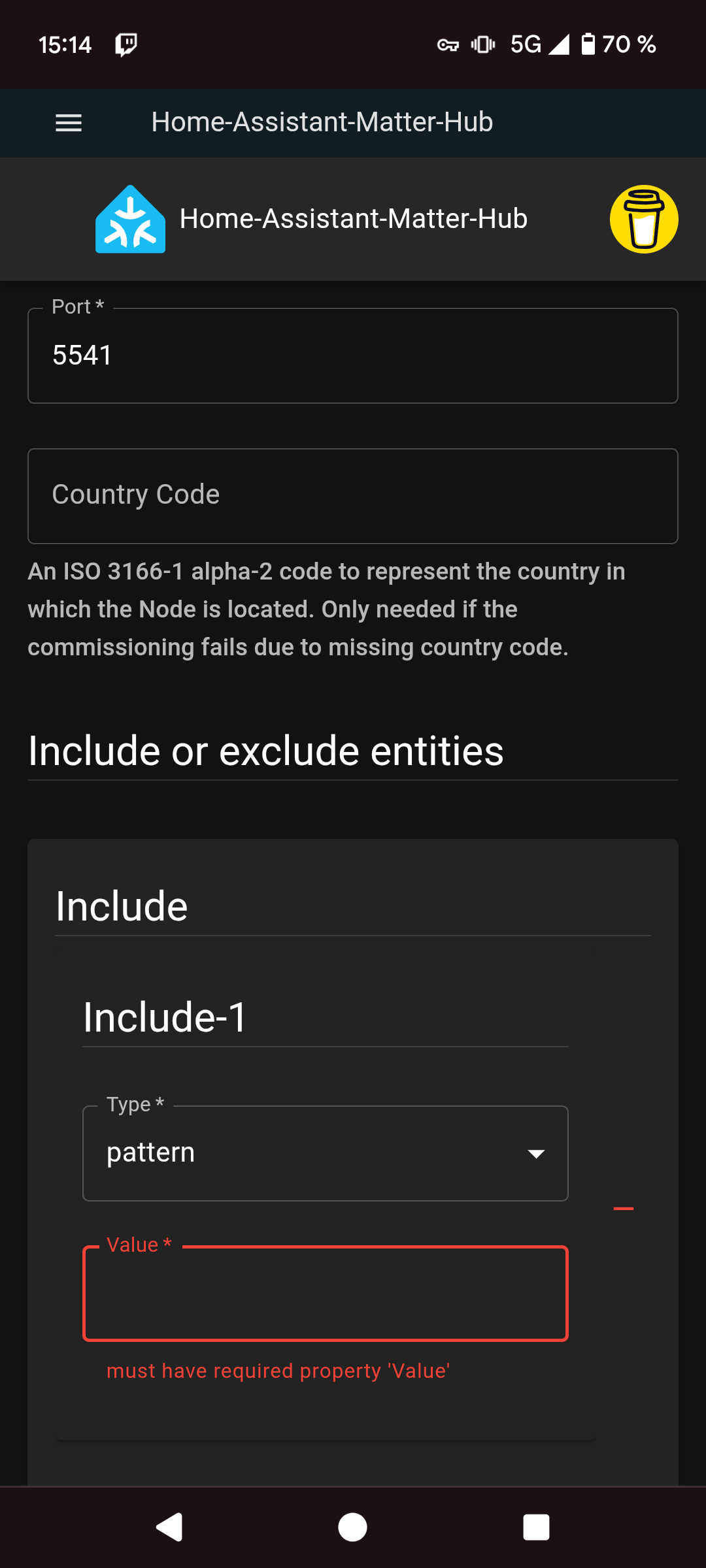Viewport: 706px width, 1568px height.
Task: Focus the required Value field
Action: pos(326,1294)
